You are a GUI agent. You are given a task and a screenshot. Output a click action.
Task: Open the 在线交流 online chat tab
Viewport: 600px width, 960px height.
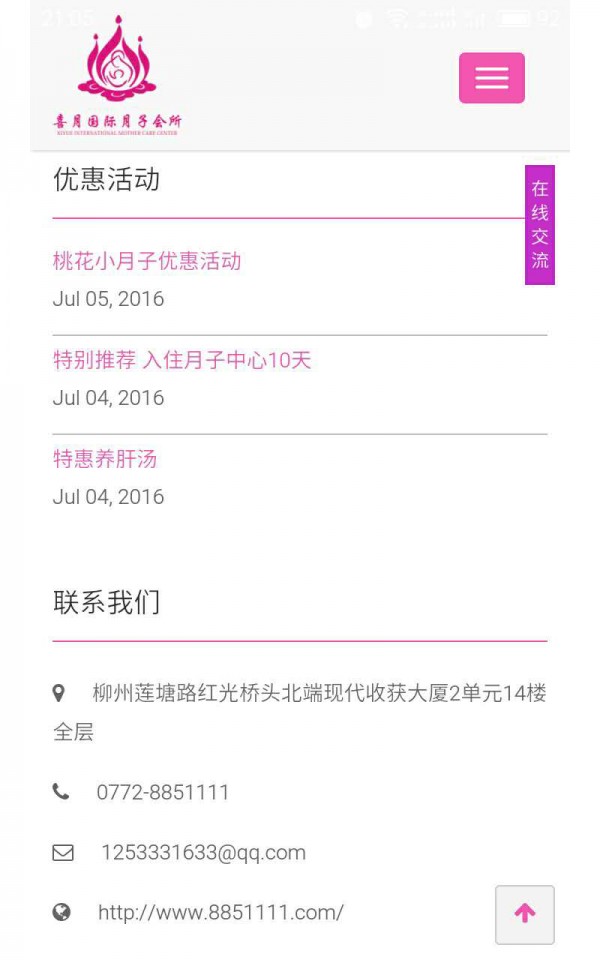[539, 225]
